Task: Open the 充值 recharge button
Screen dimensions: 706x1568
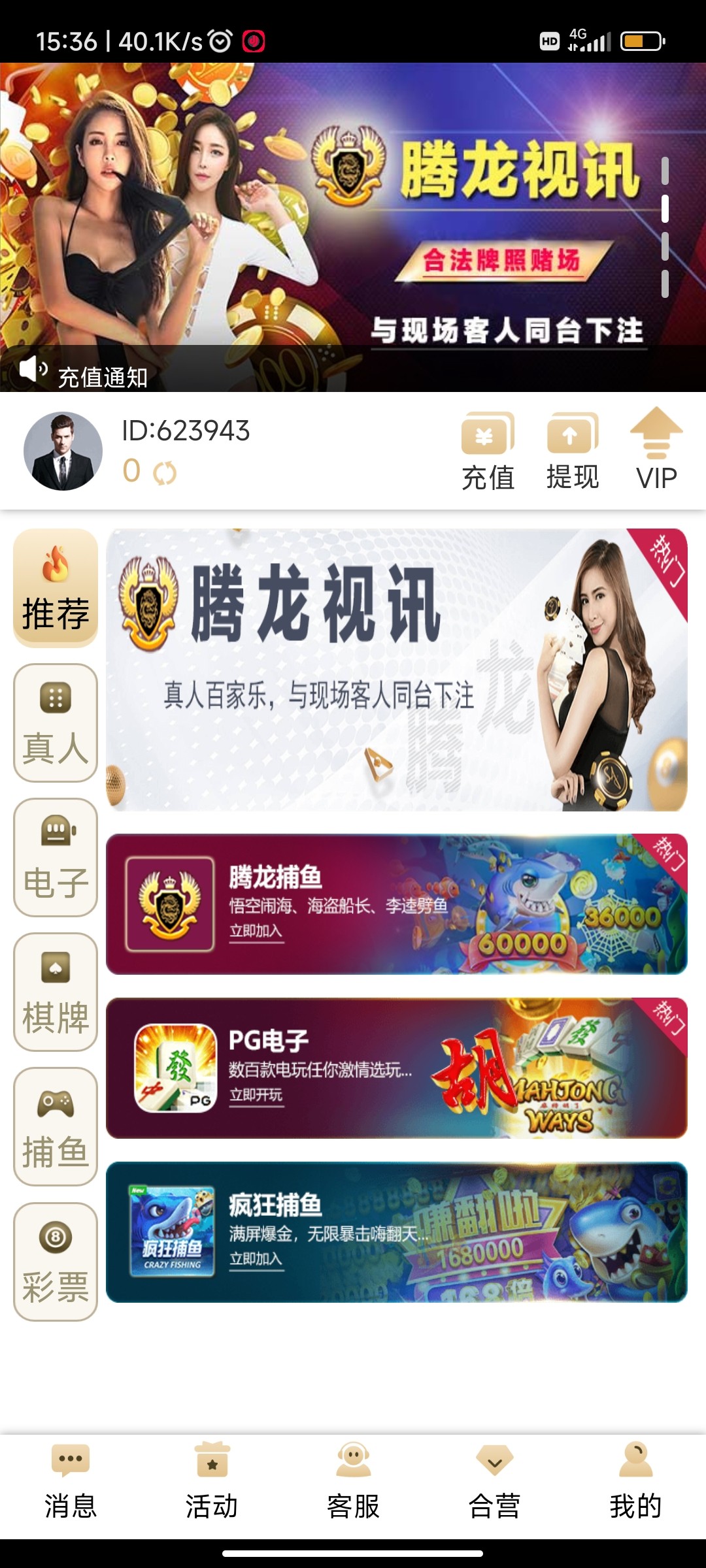Action: point(488,451)
